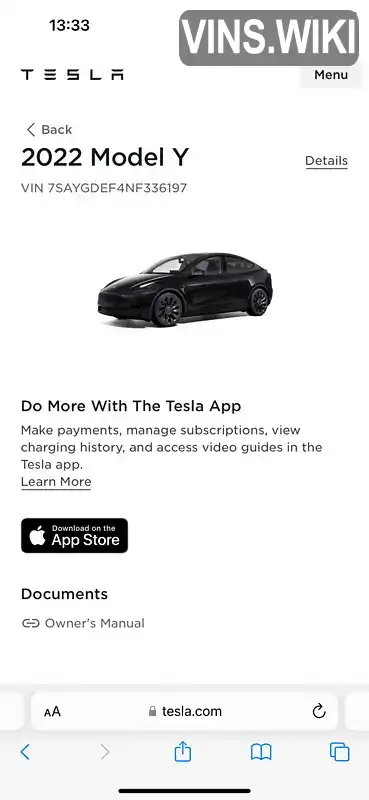This screenshot has height=800, width=369.
Task: Open the AA reader options
Action: pos(52,712)
